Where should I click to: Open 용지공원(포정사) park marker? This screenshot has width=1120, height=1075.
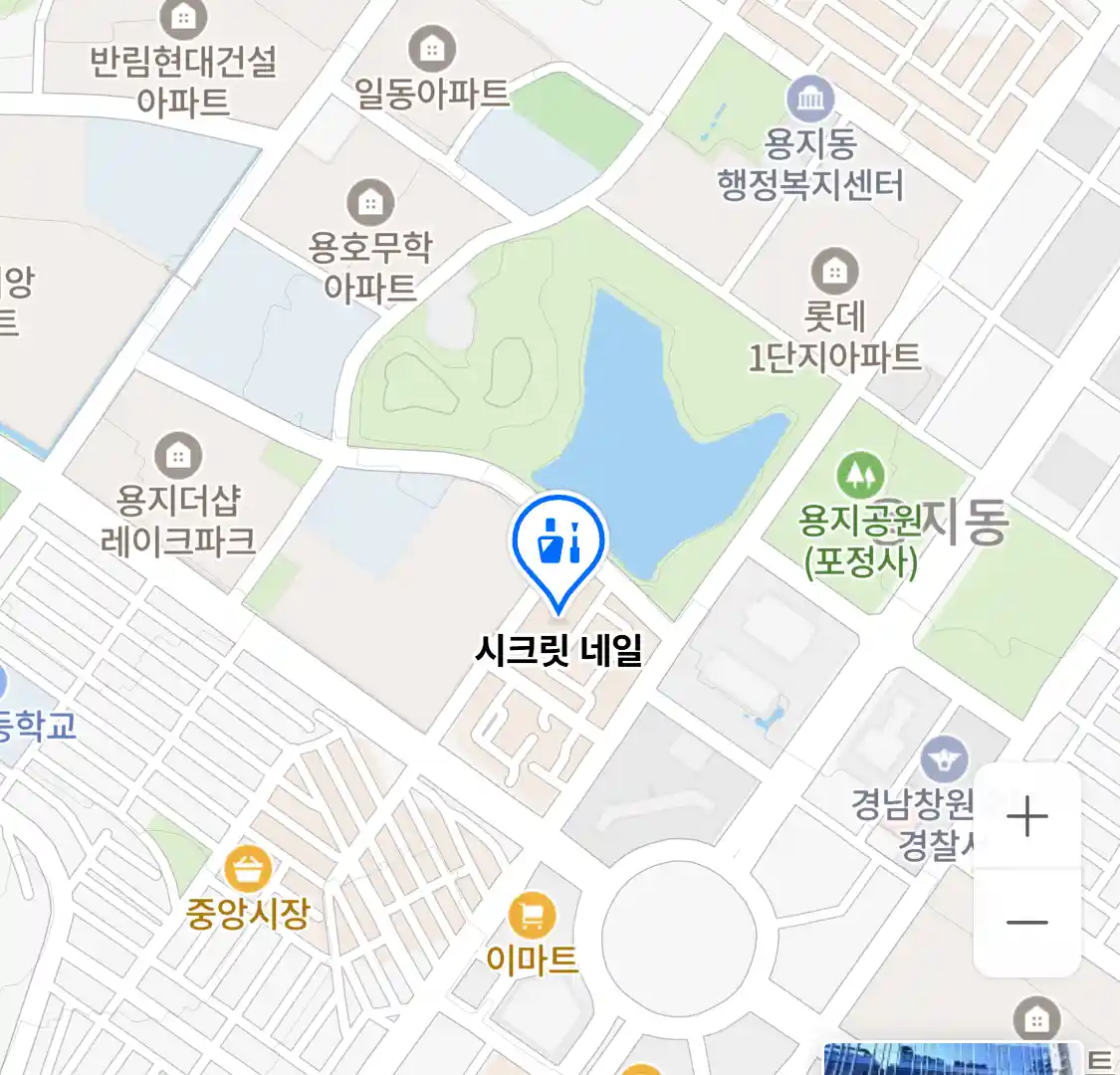coord(860,476)
